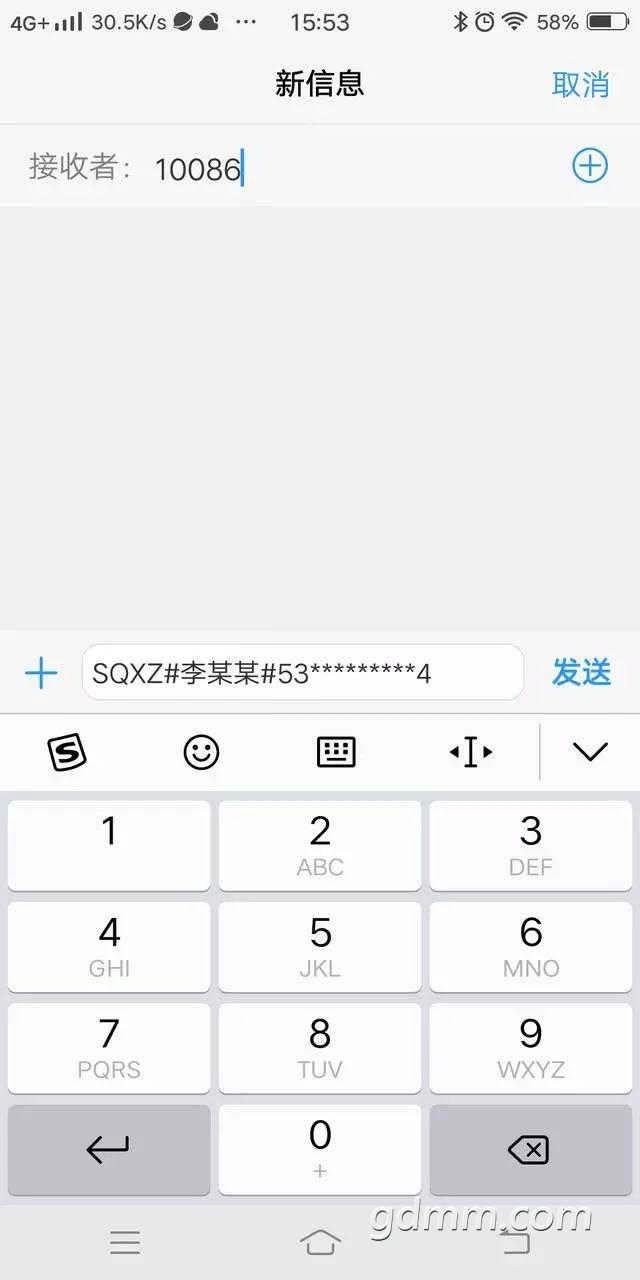Image resolution: width=640 pixels, height=1280 pixels.
Task: Open the attachment plus icon beside the message box
Action: click(41, 673)
